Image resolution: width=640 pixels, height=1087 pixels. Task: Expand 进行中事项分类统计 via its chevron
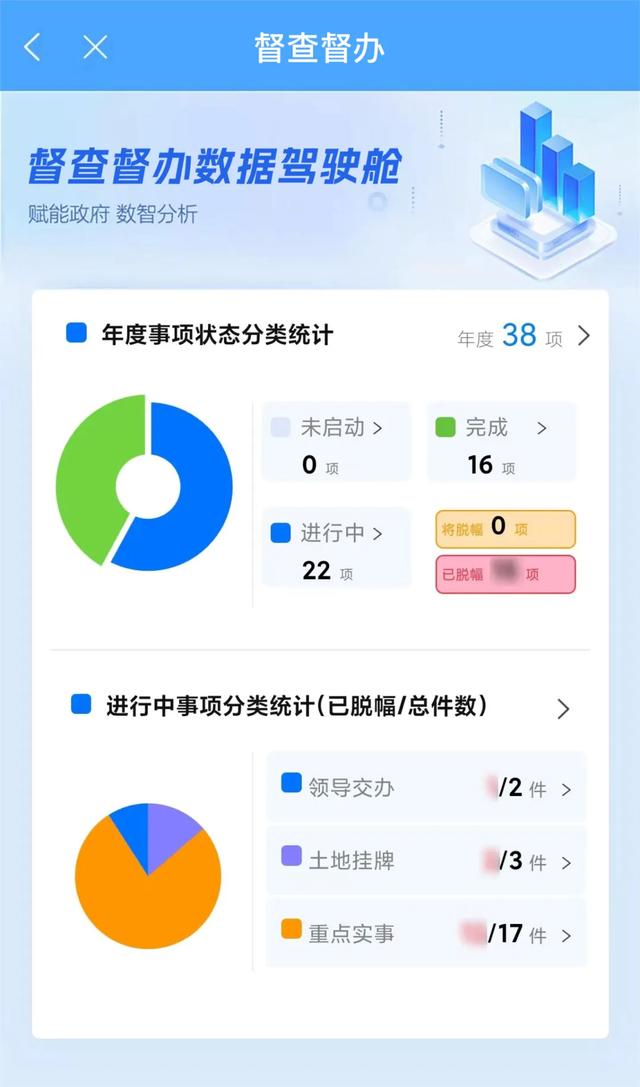point(563,708)
